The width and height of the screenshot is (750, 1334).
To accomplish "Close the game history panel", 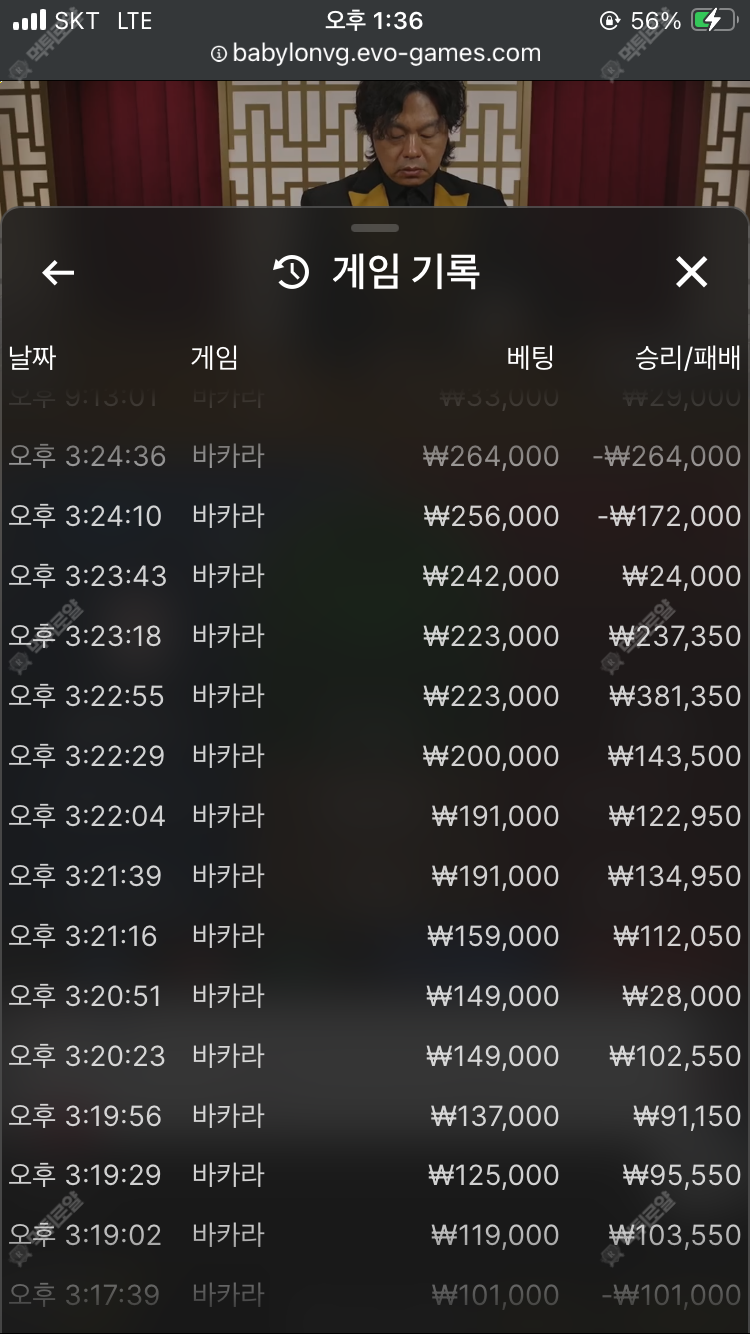I will tap(691, 272).
